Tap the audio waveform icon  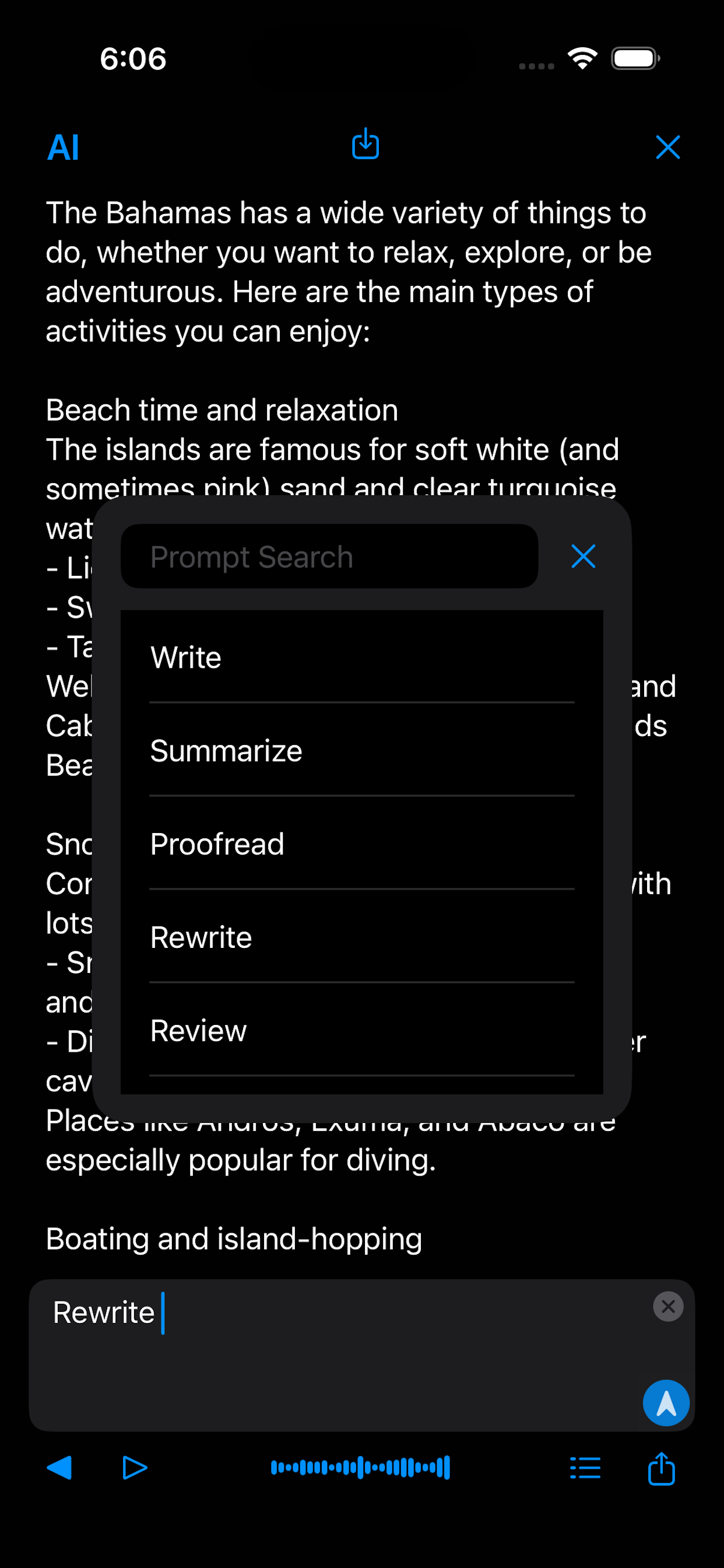(x=360, y=1468)
